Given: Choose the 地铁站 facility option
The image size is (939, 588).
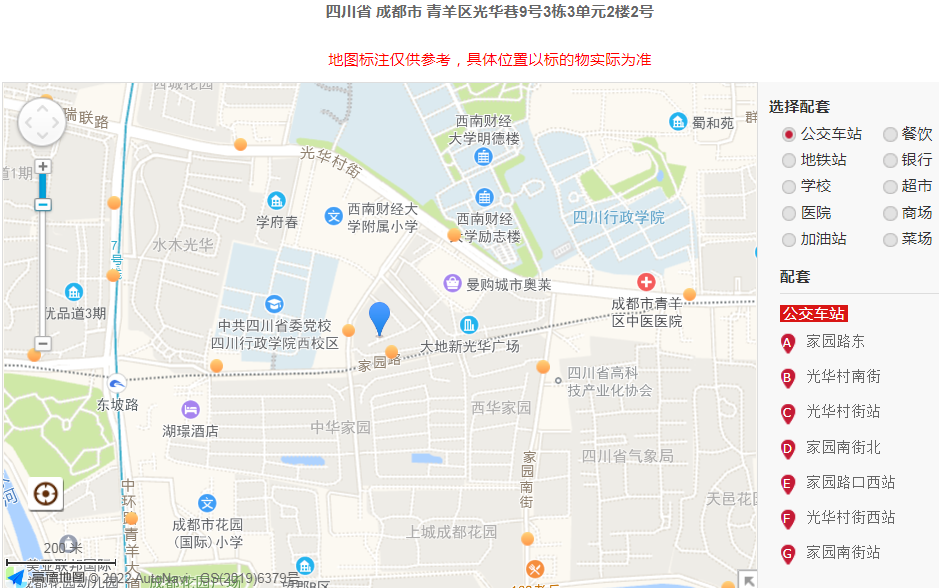Looking at the screenshot, I should [x=789, y=160].
